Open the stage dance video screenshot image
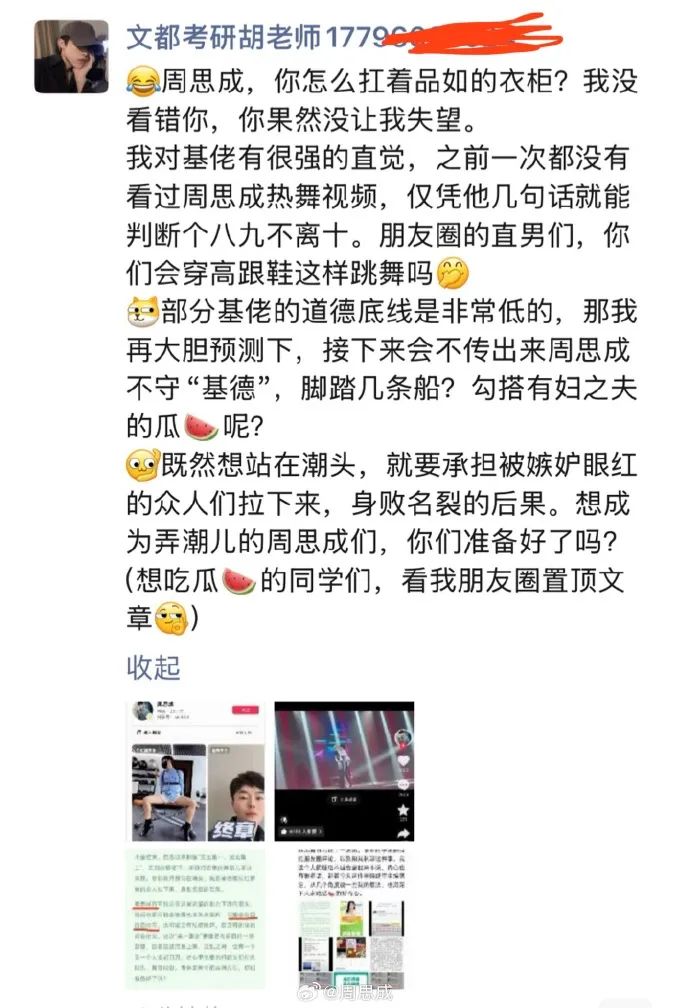The image size is (690, 1008). (344, 770)
